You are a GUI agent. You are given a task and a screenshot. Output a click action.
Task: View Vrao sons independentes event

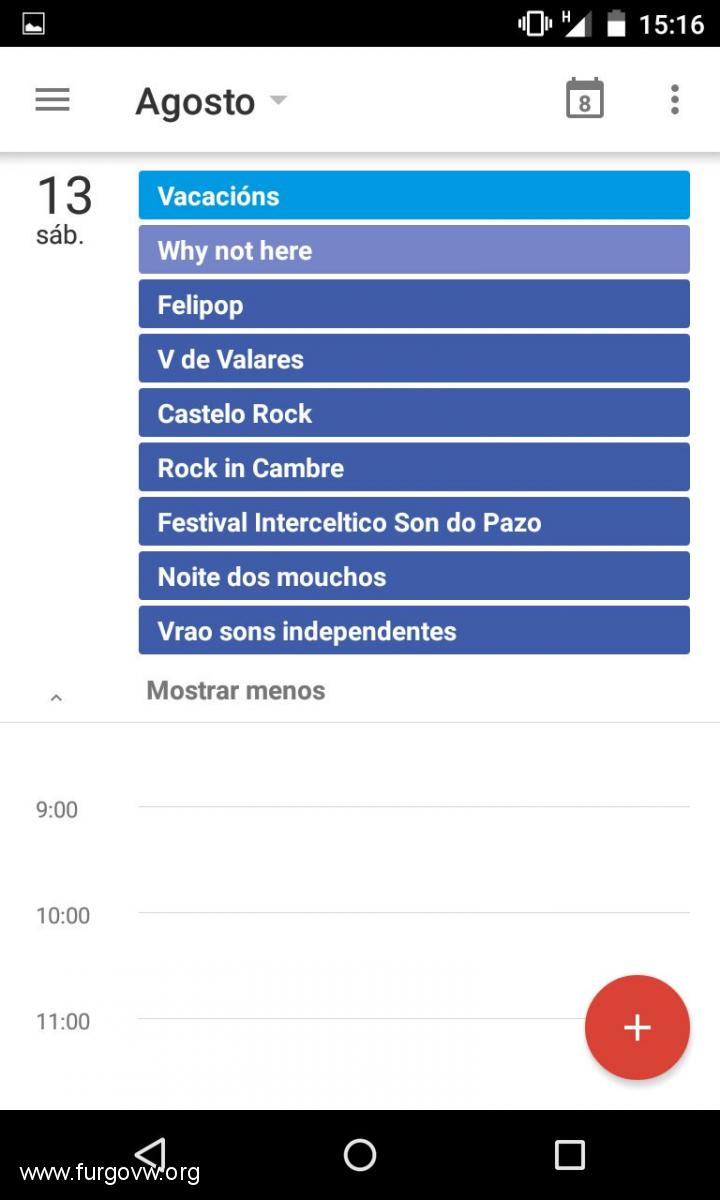414,630
